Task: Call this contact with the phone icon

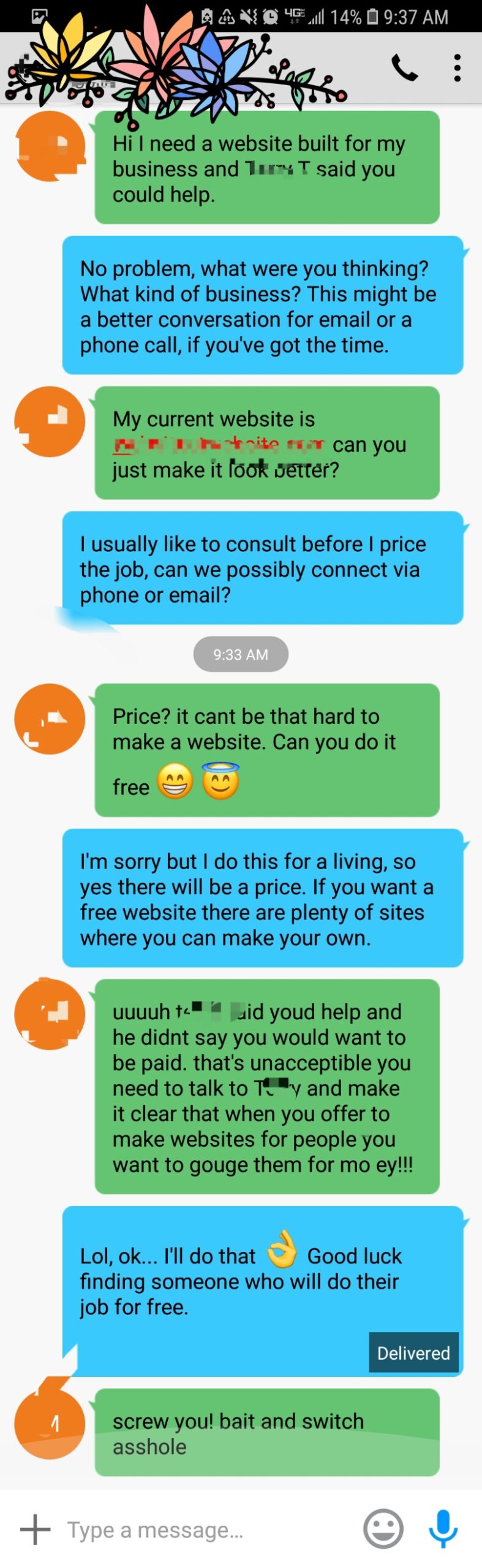Action: click(x=405, y=68)
